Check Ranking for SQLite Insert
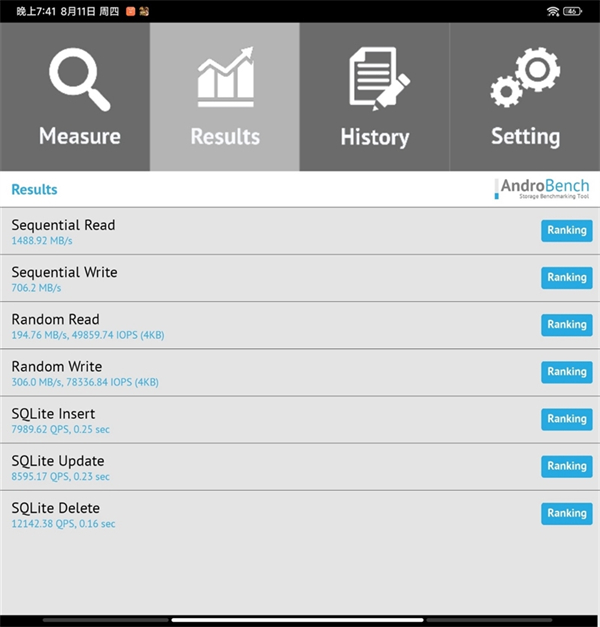The height and width of the screenshot is (627, 600). 567,419
